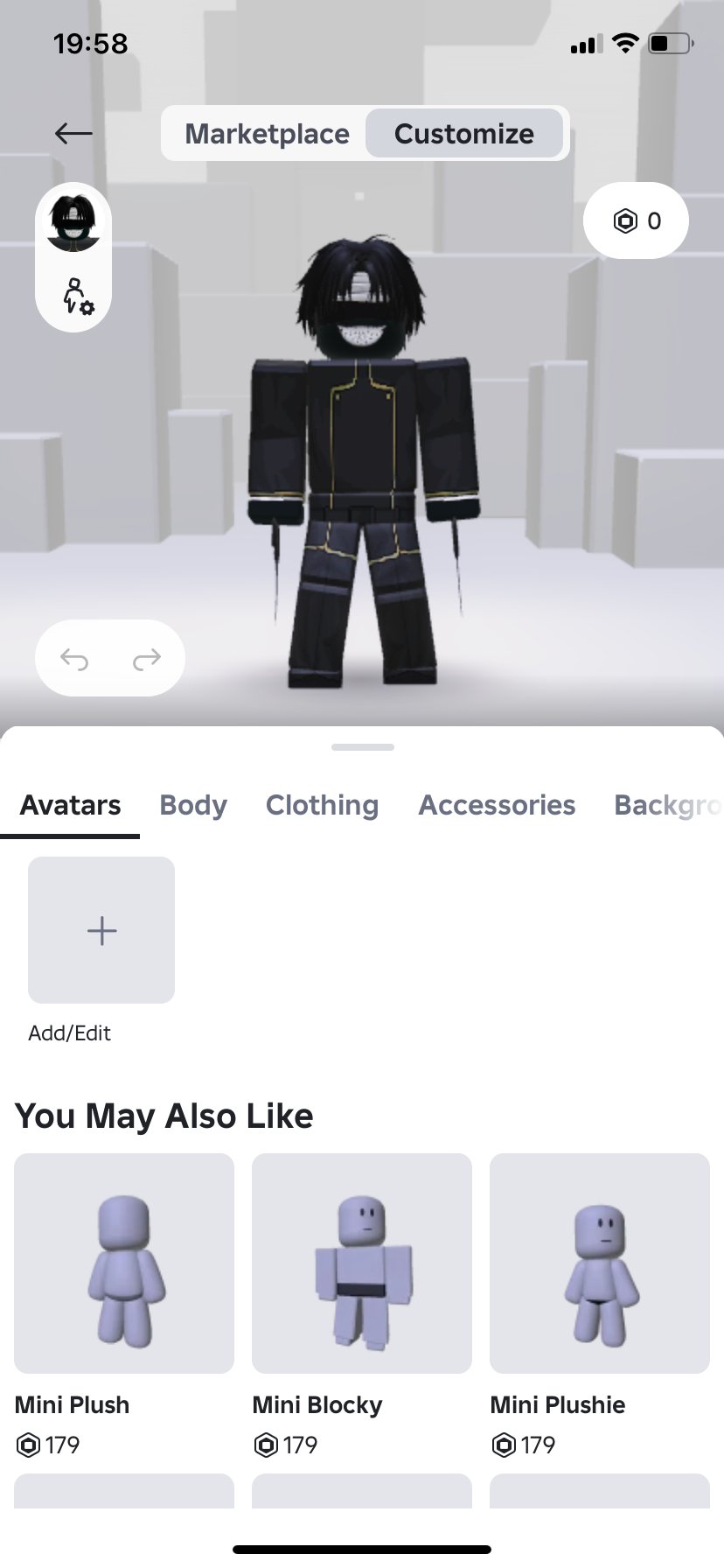Tap the Add/Edit avatar tile

pos(101,930)
